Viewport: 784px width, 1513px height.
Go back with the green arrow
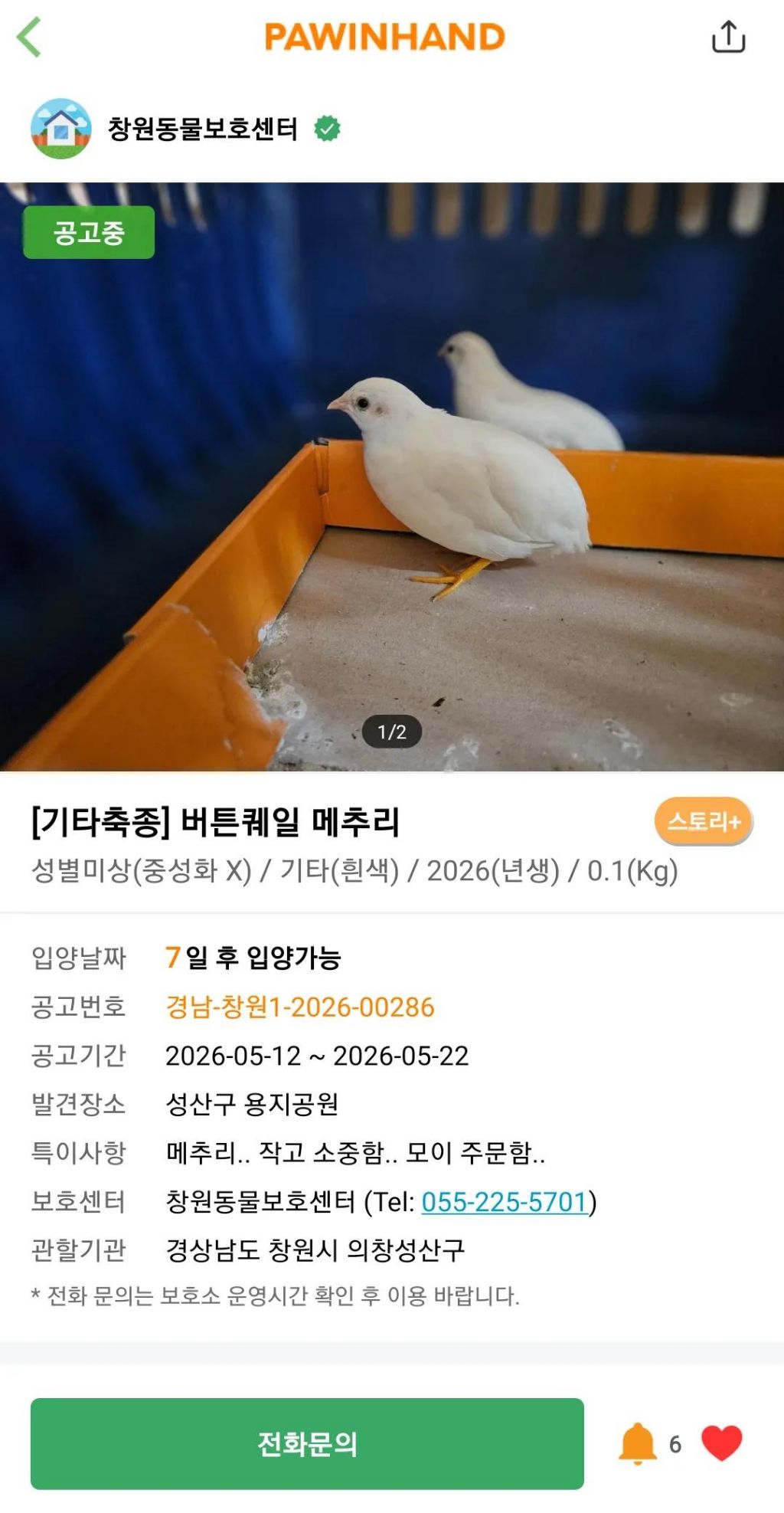pyautogui.click(x=29, y=37)
